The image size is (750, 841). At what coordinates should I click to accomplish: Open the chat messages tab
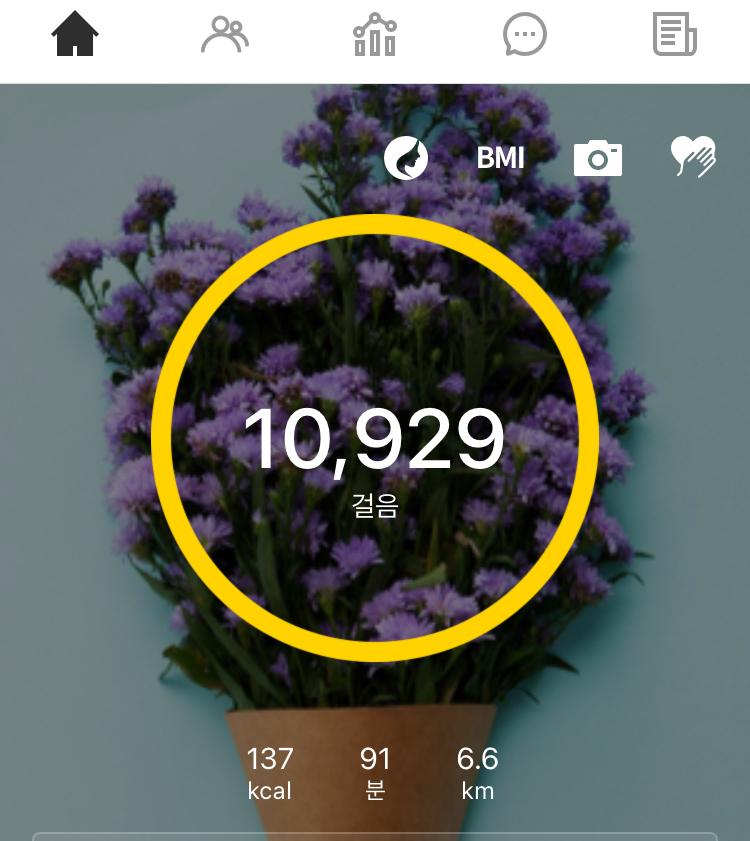(x=525, y=35)
